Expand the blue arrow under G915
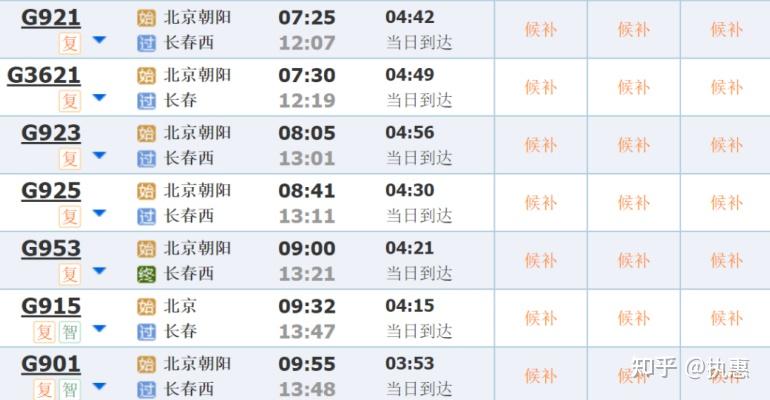Screen dimensions: 770x400 (x=100, y=328)
